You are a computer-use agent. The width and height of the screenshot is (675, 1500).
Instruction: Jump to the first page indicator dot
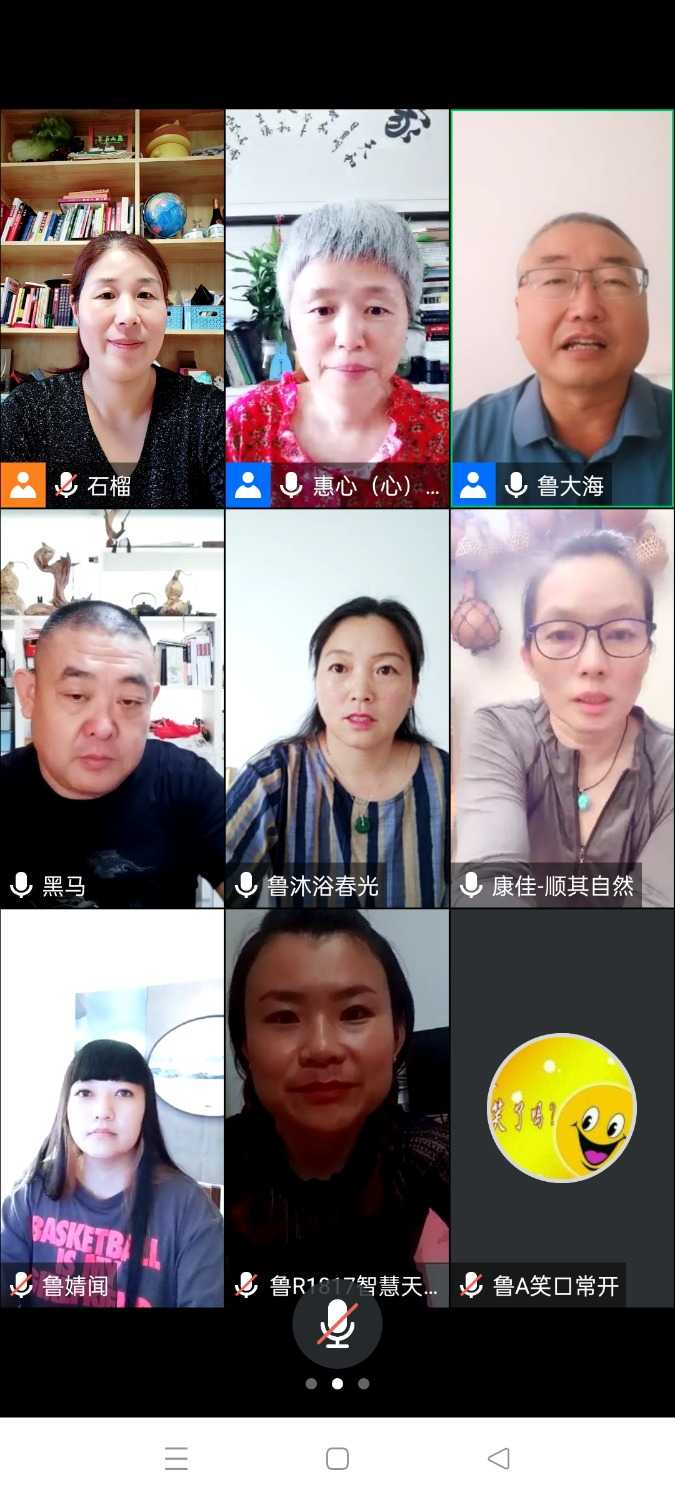coord(311,1384)
